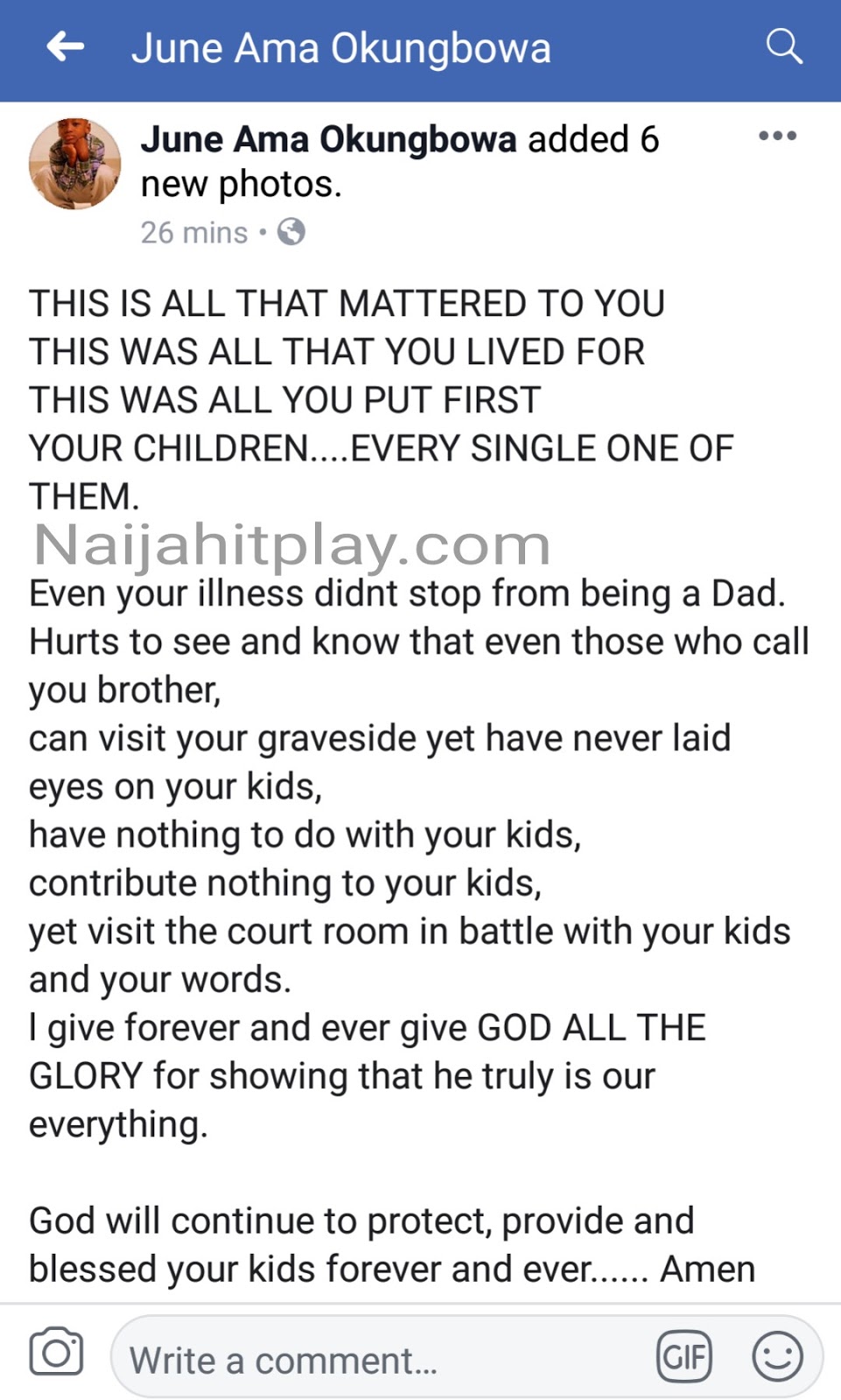This screenshot has width=841, height=1400.
Task: Go back using the top arrow
Action: 66,46
